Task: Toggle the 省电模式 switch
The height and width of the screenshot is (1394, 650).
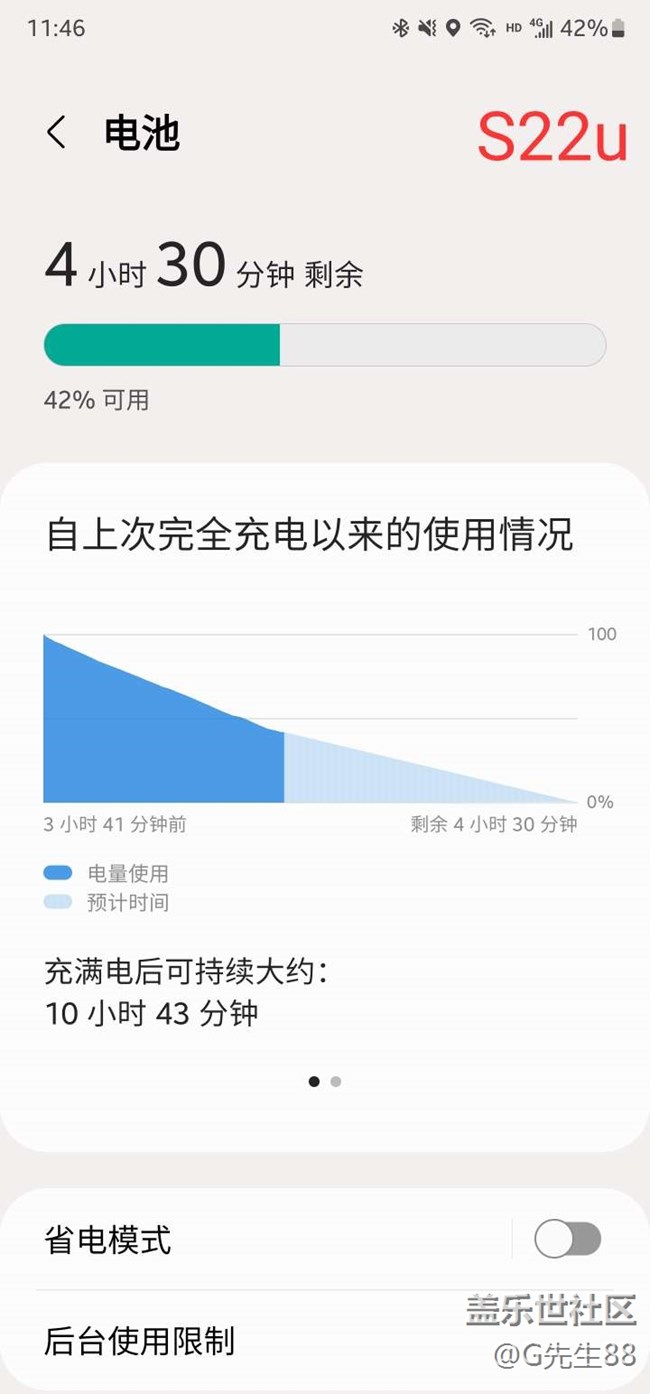Action: 567,1240
